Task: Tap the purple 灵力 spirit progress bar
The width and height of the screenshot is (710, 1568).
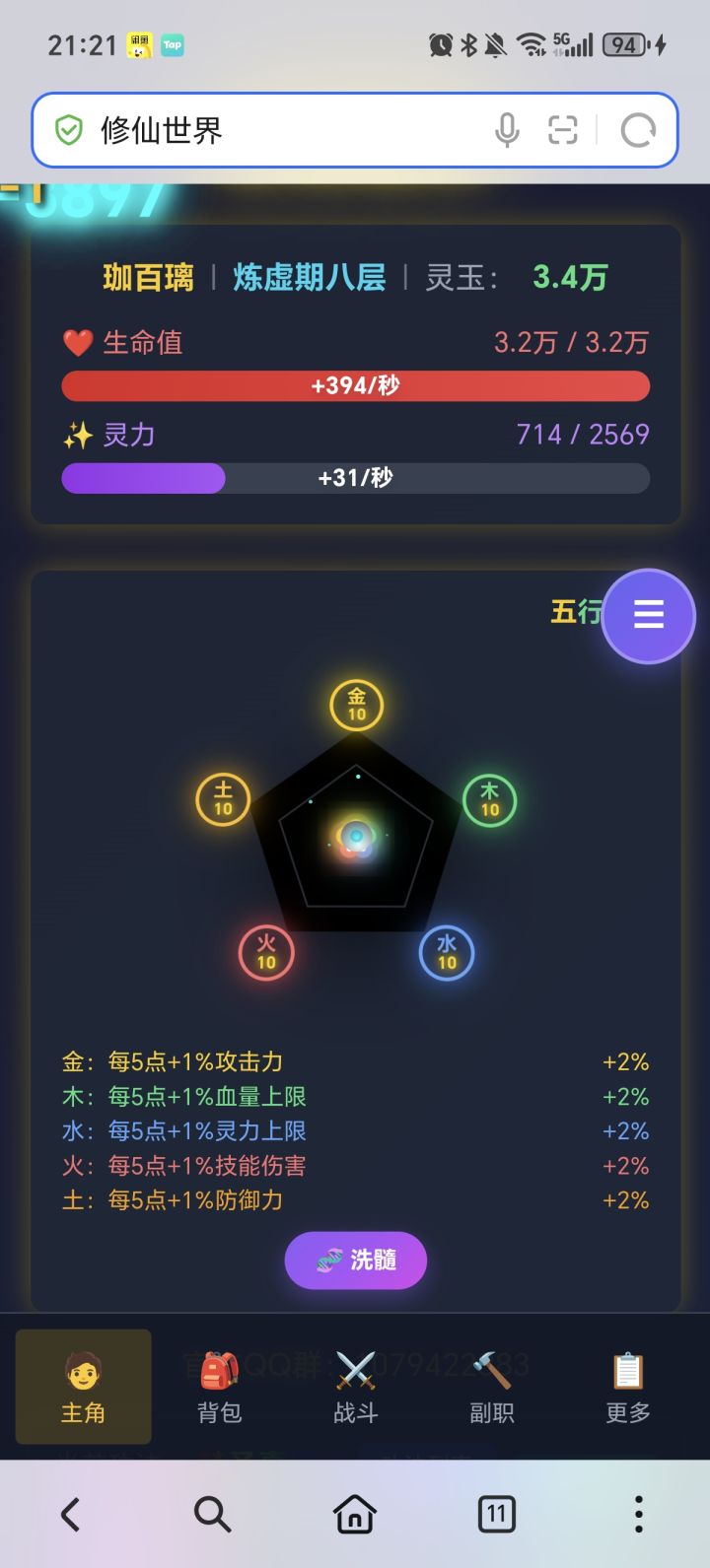Action: tap(143, 478)
